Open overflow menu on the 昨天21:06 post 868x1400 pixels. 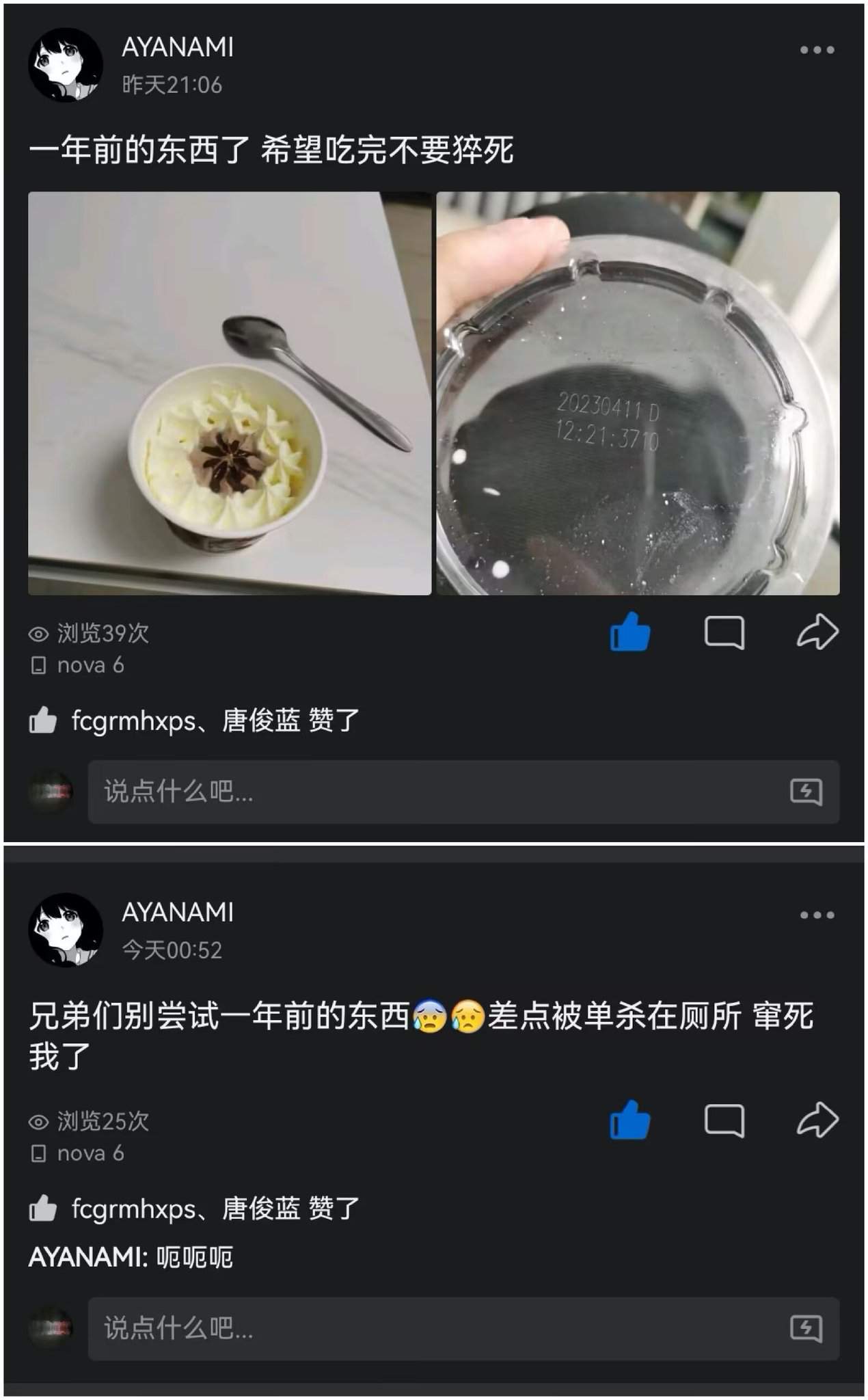tap(817, 50)
